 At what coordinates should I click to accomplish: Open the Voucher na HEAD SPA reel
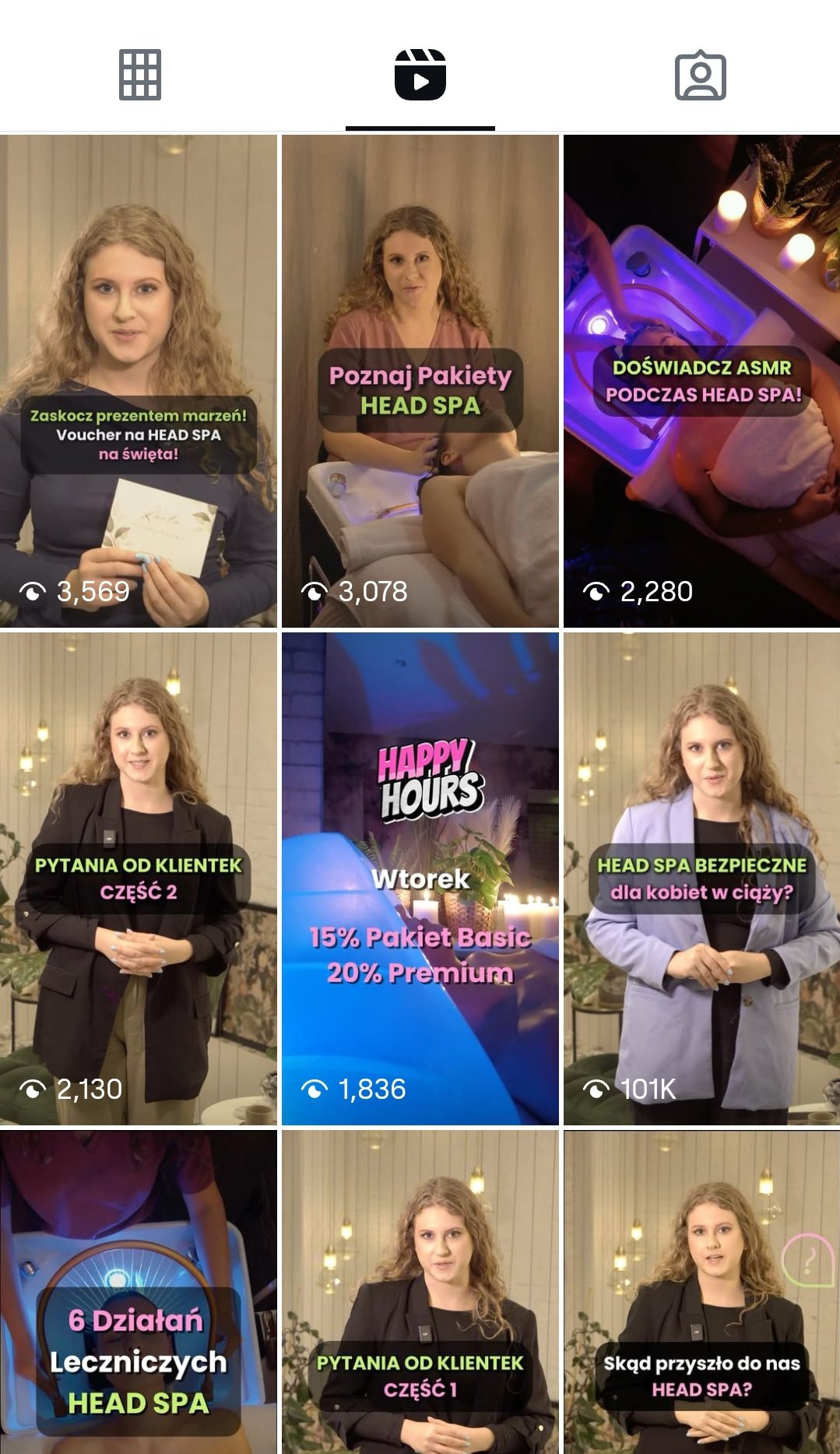coord(139,381)
